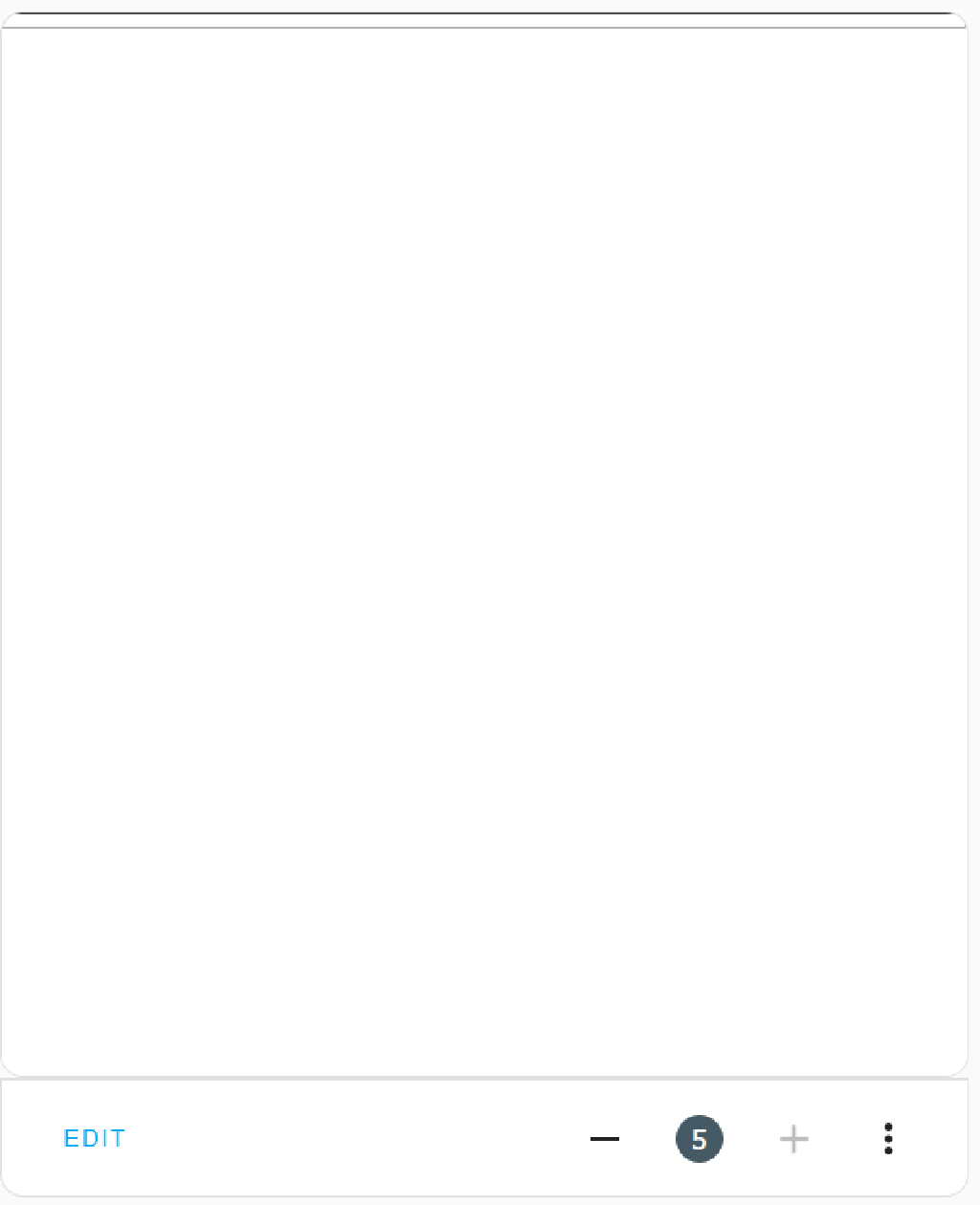Click the minus icon to decrease quantity
This screenshot has width=980, height=1205.
[x=605, y=1139]
